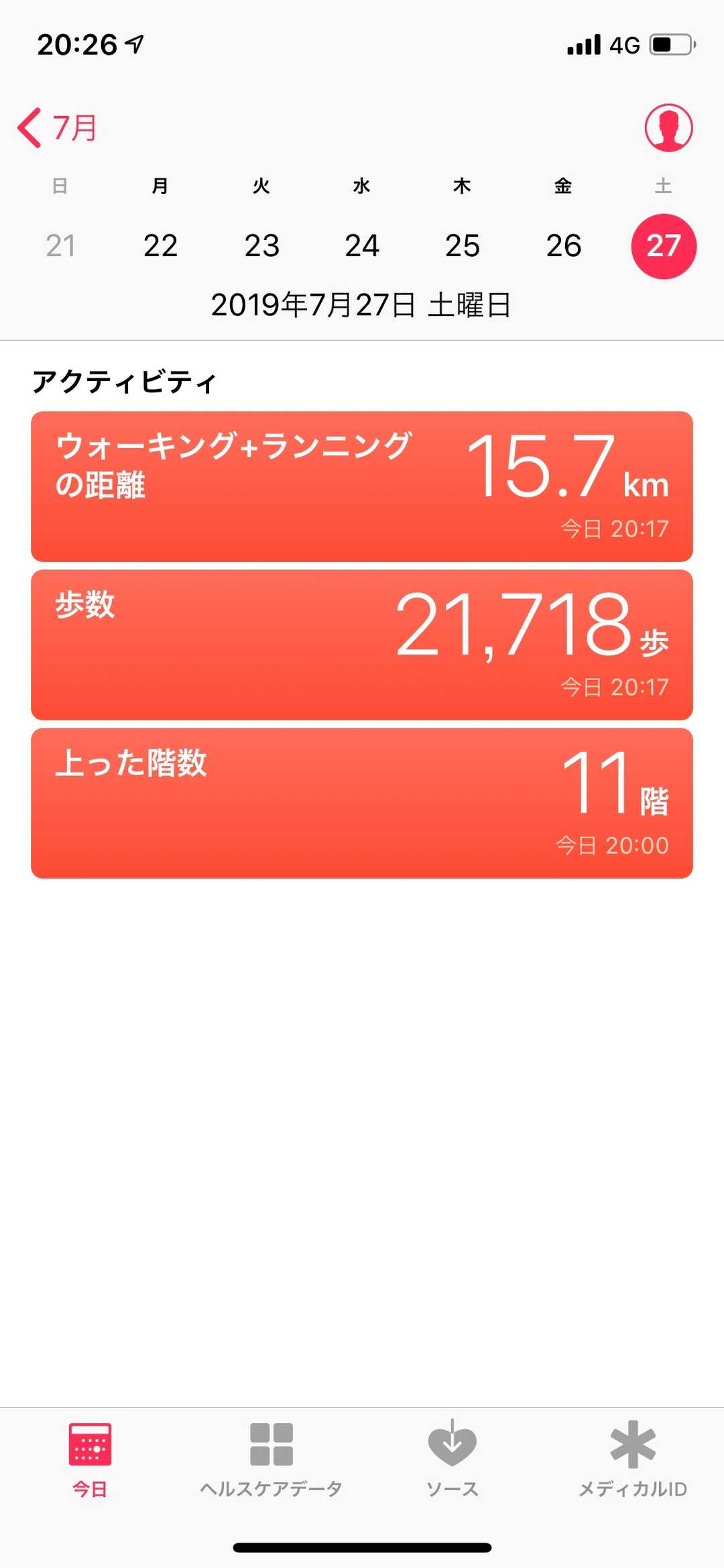Select Monday the 22nd

pyautogui.click(x=161, y=245)
